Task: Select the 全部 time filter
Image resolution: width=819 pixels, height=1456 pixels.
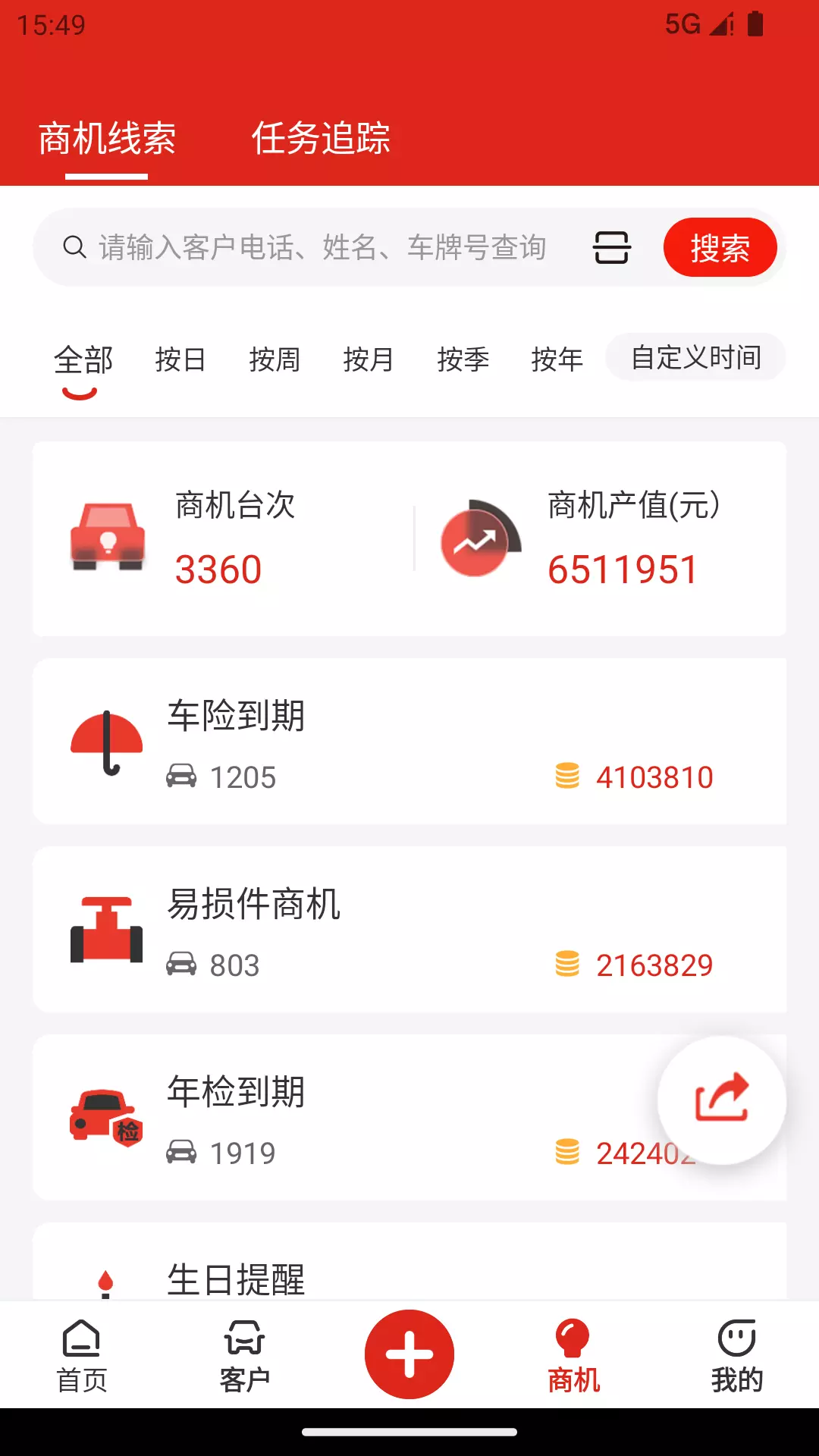Action: coord(83,360)
